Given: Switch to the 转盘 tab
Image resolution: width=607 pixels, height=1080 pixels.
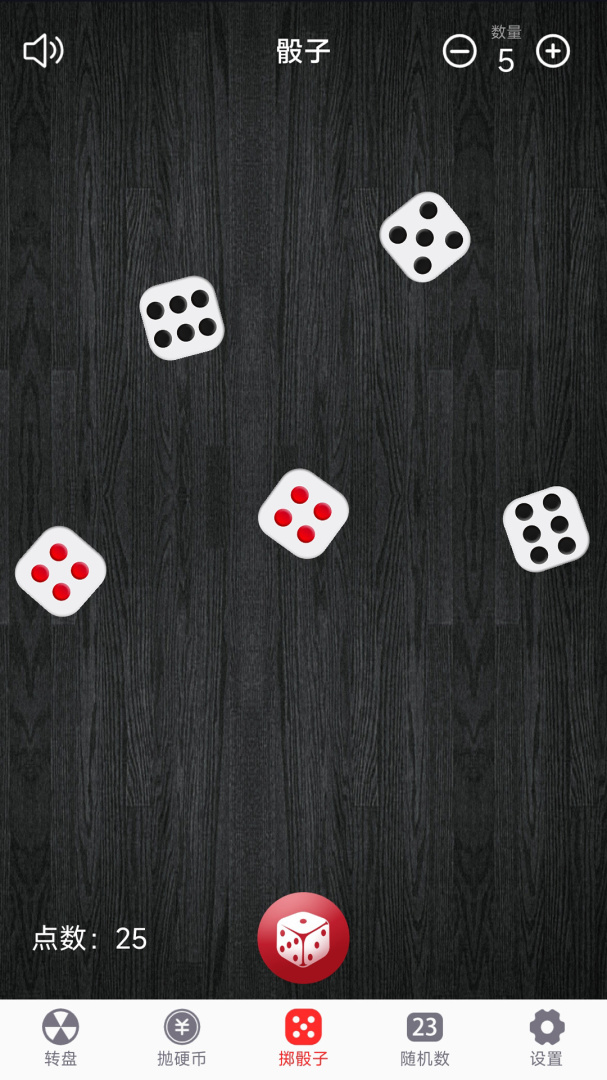Looking at the screenshot, I should pyautogui.click(x=61, y=1038).
